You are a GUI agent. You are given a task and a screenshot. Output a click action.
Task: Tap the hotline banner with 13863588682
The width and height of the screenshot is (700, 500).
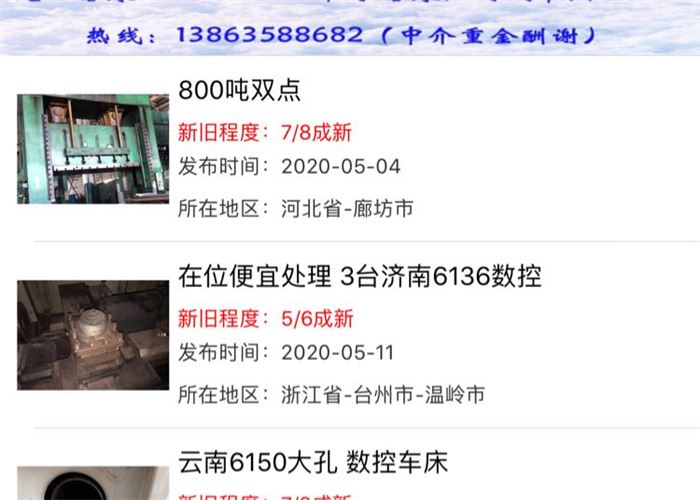[341, 35]
